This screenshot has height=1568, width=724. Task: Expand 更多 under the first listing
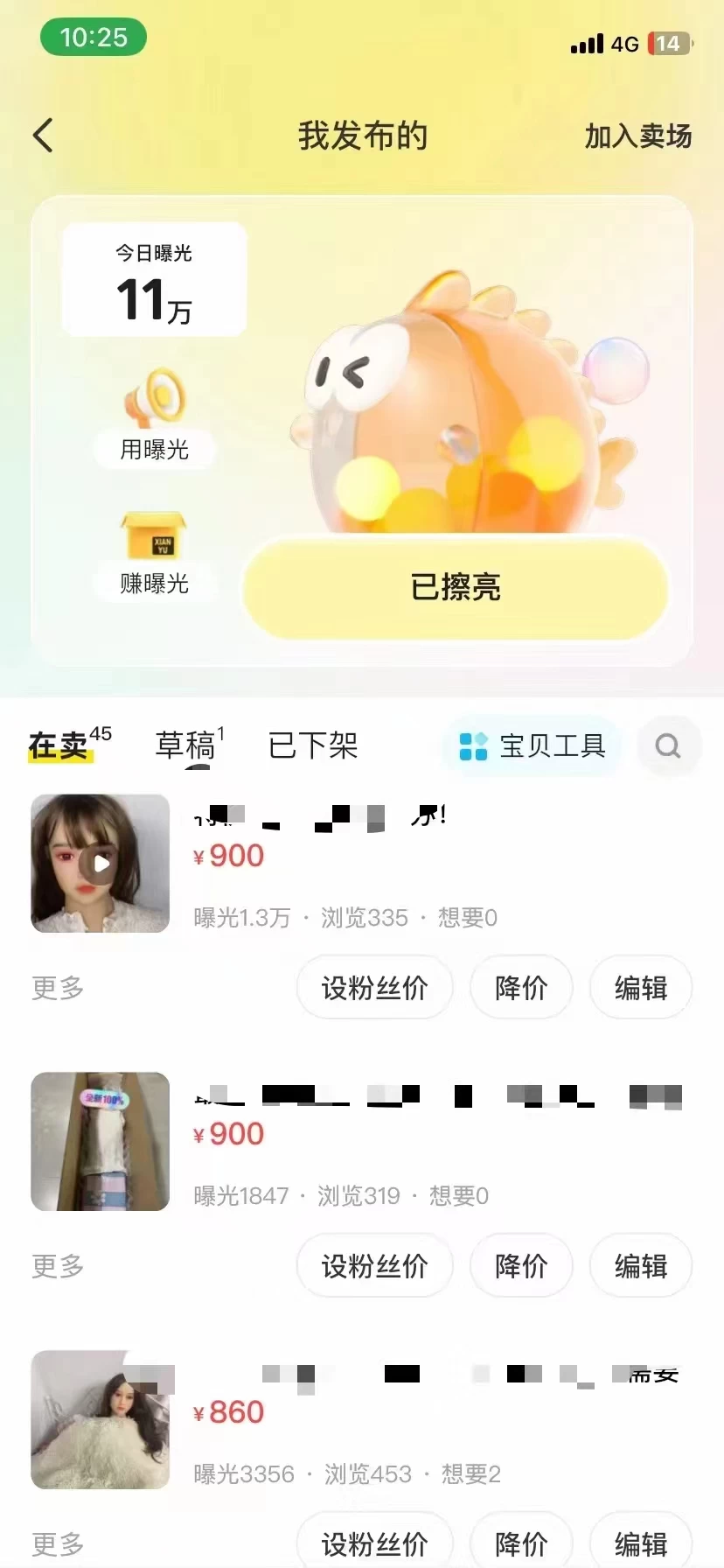[56, 987]
